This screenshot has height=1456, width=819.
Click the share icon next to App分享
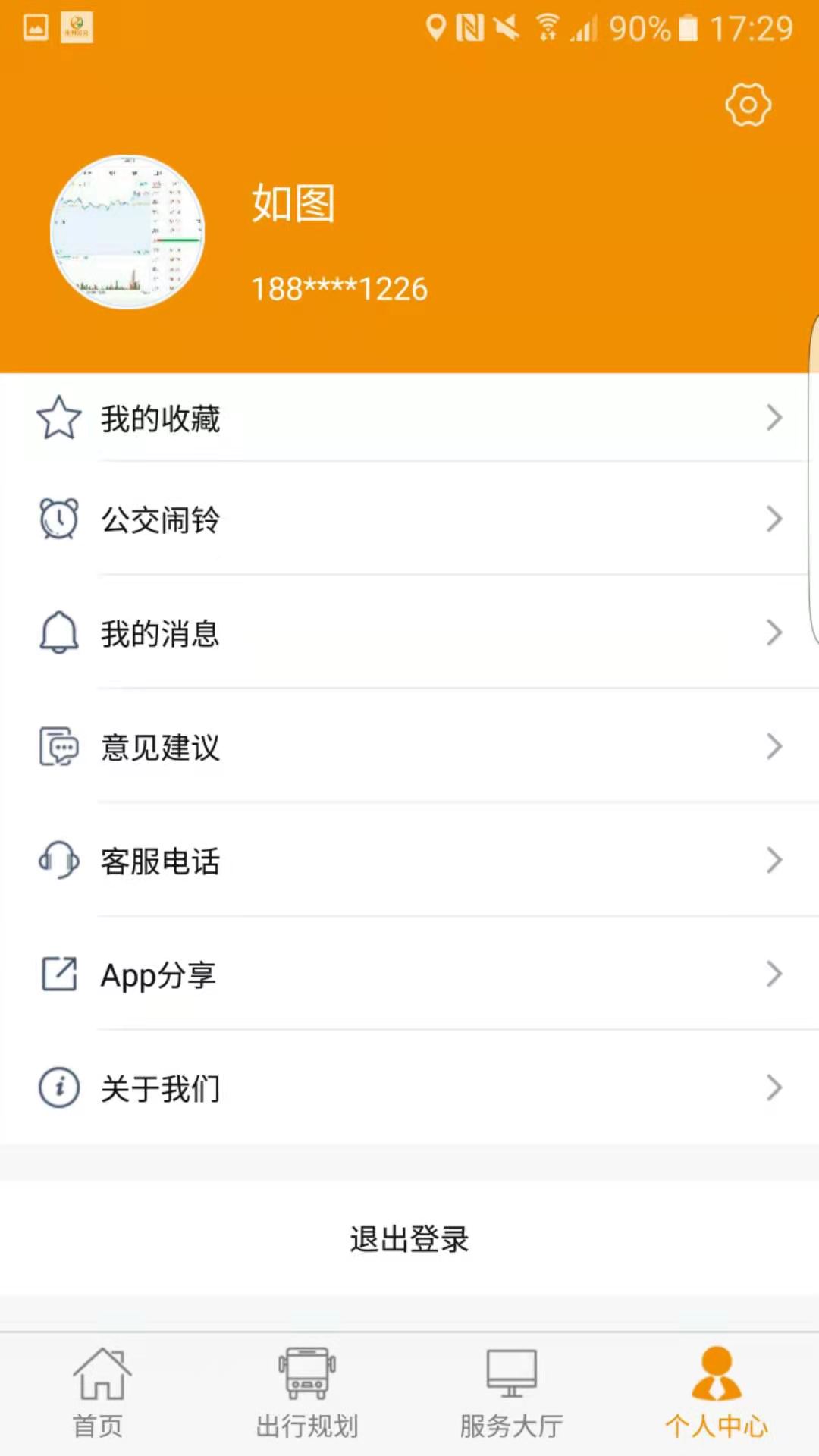click(x=58, y=974)
